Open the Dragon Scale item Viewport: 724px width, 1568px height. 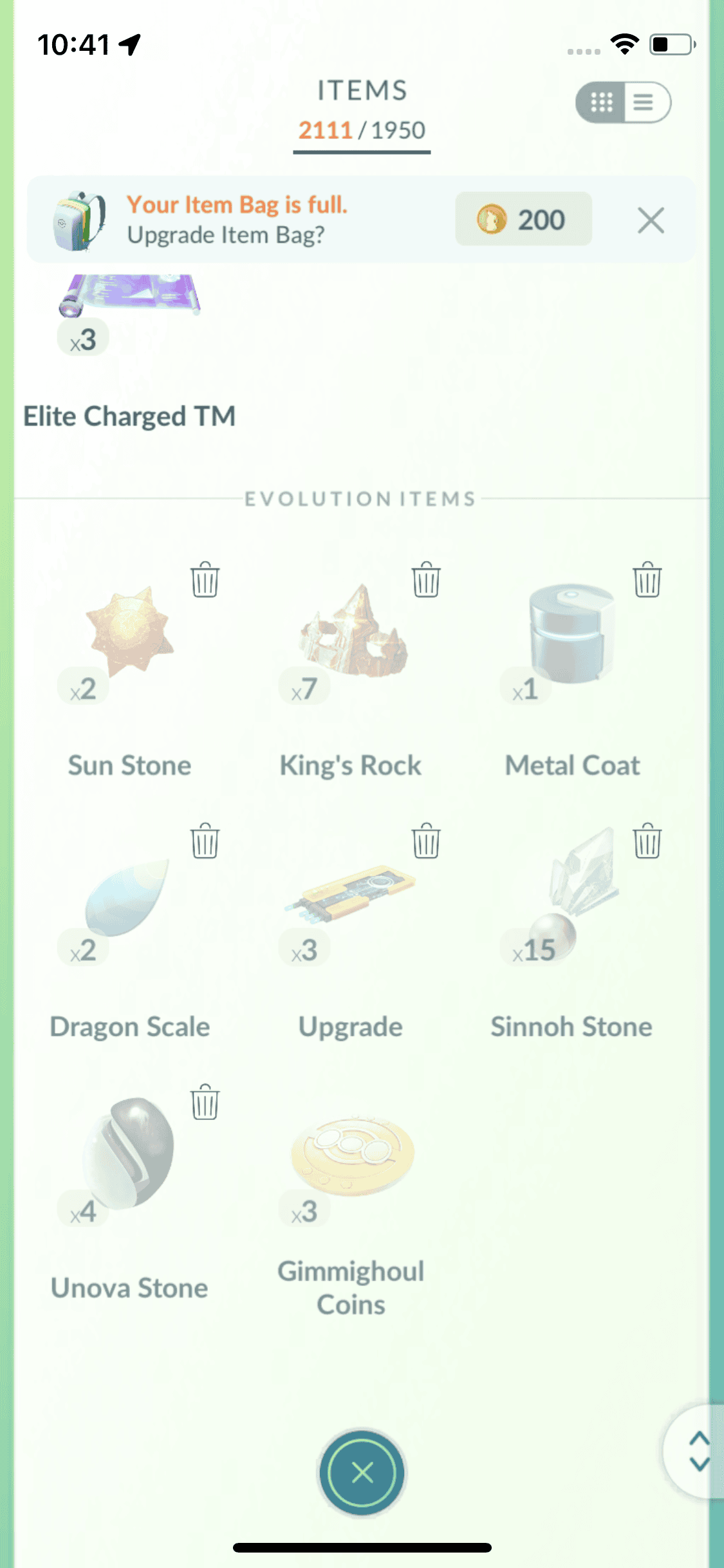[127, 898]
